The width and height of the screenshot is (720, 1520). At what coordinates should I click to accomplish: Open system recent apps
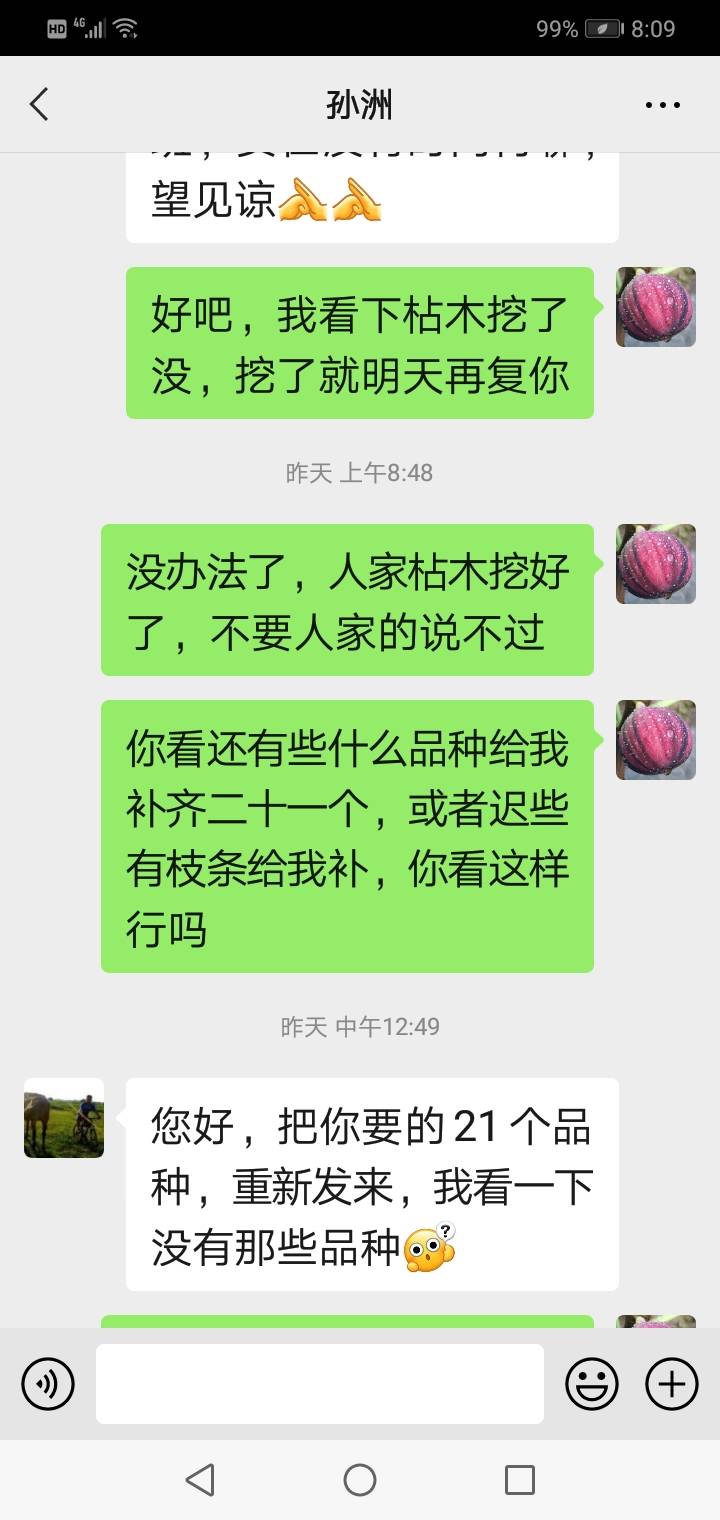(520, 1479)
